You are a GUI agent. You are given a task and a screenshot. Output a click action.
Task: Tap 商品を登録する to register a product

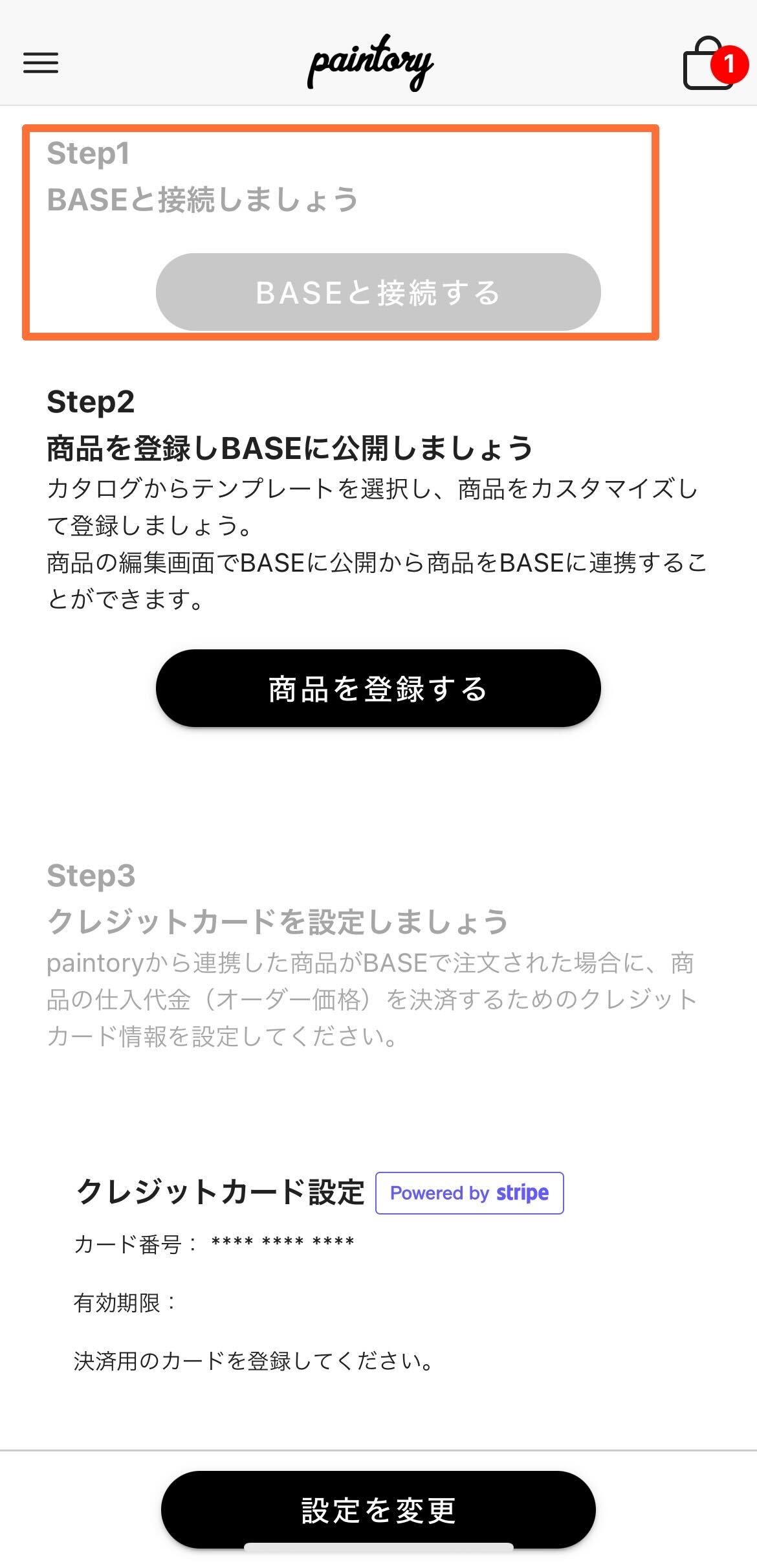coord(378,688)
